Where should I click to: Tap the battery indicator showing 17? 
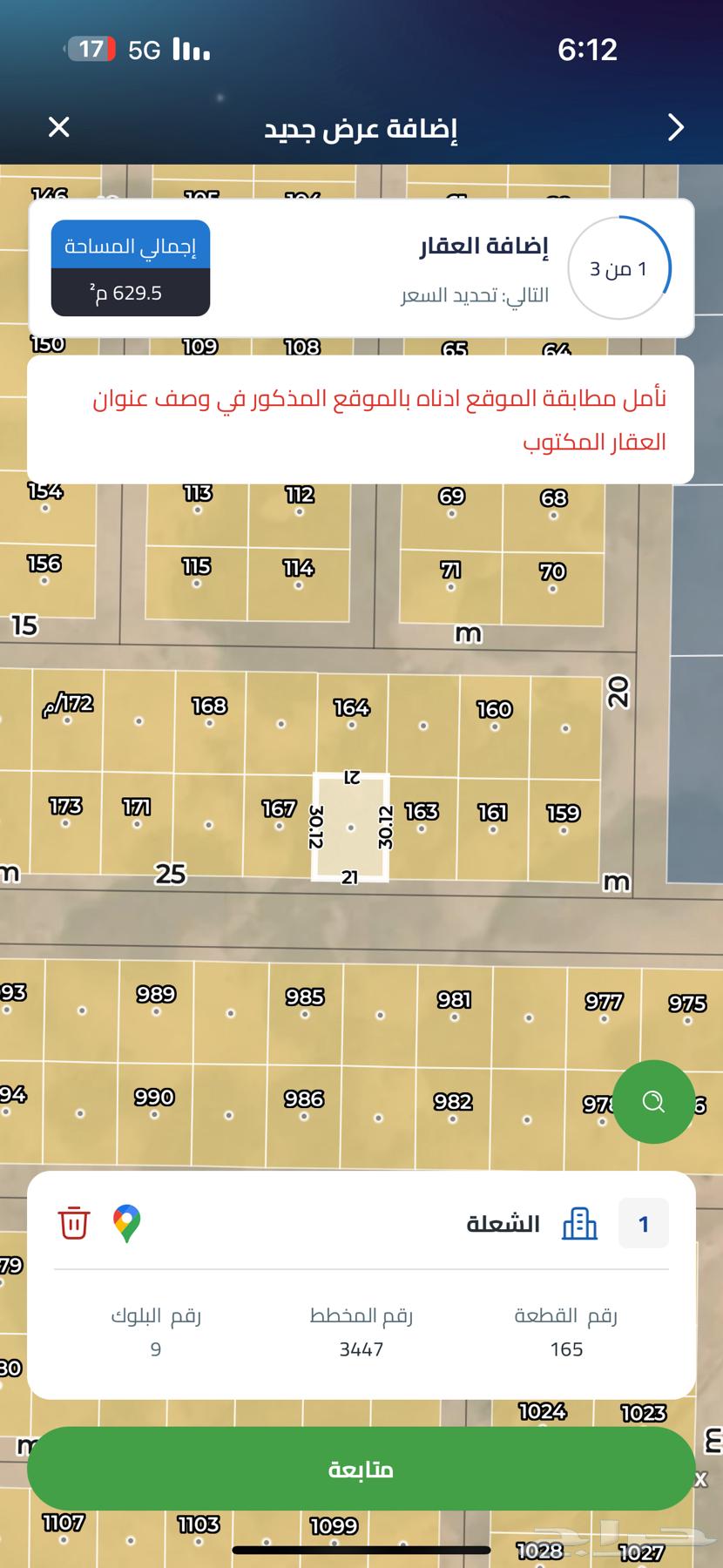(89, 51)
